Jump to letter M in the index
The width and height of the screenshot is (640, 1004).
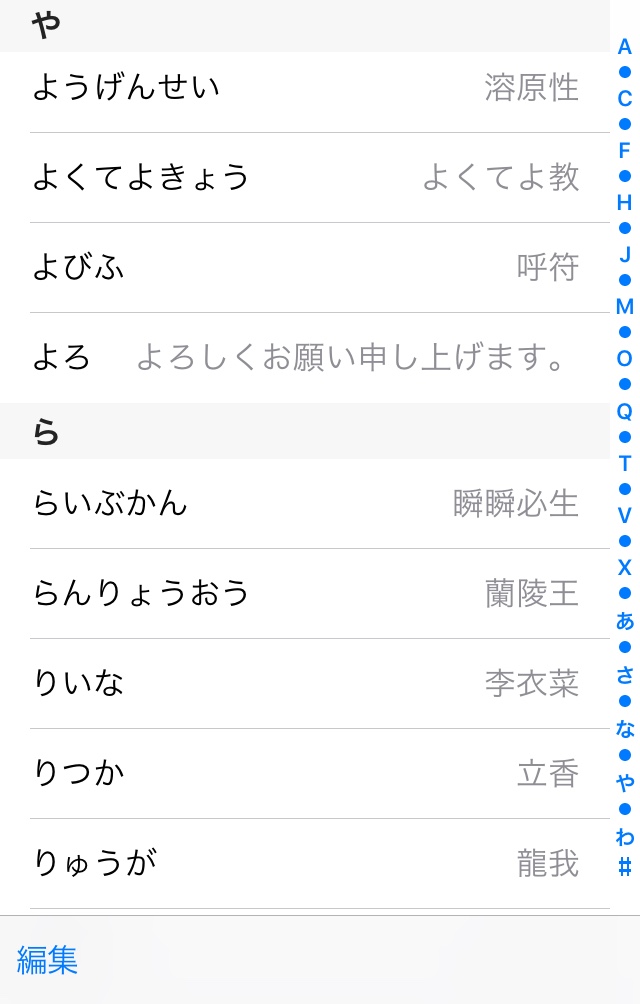coord(625,307)
